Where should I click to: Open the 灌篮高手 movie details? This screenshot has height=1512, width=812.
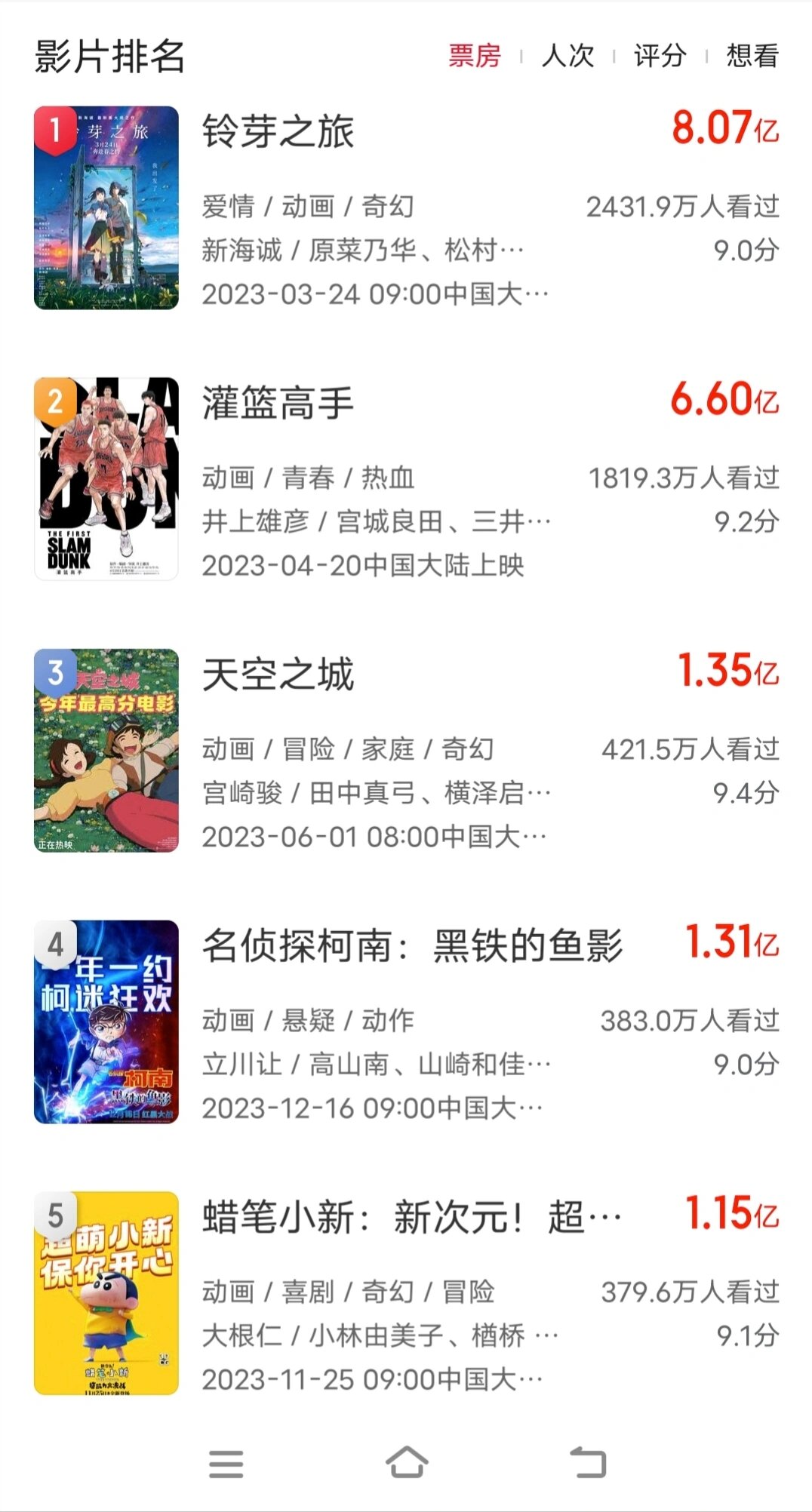pyautogui.click(x=277, y=404)
